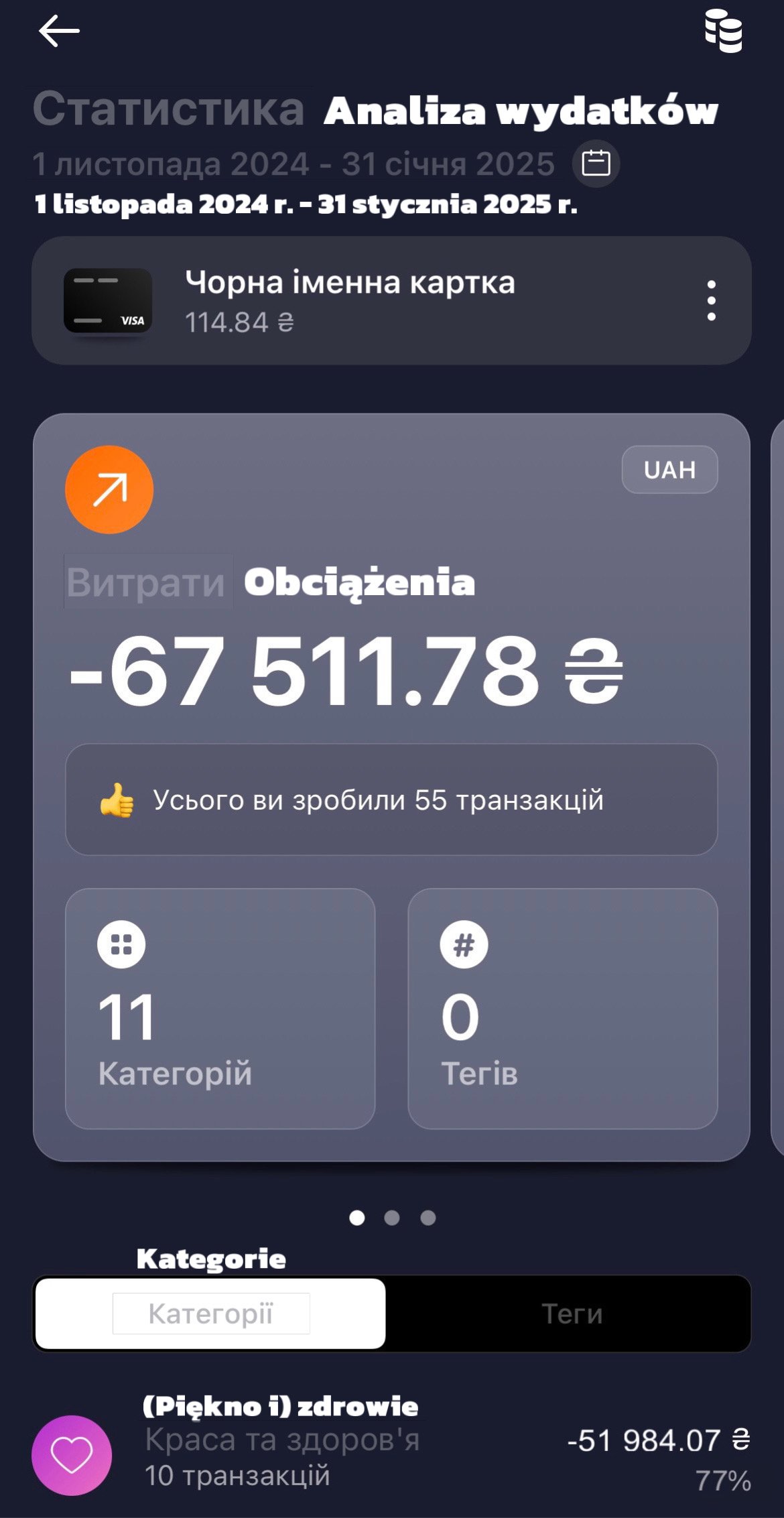Image resolution: width=784 pixels, height=1518 pixels.
Task: Switch to the Теги segment
Action: [572, 1314]
